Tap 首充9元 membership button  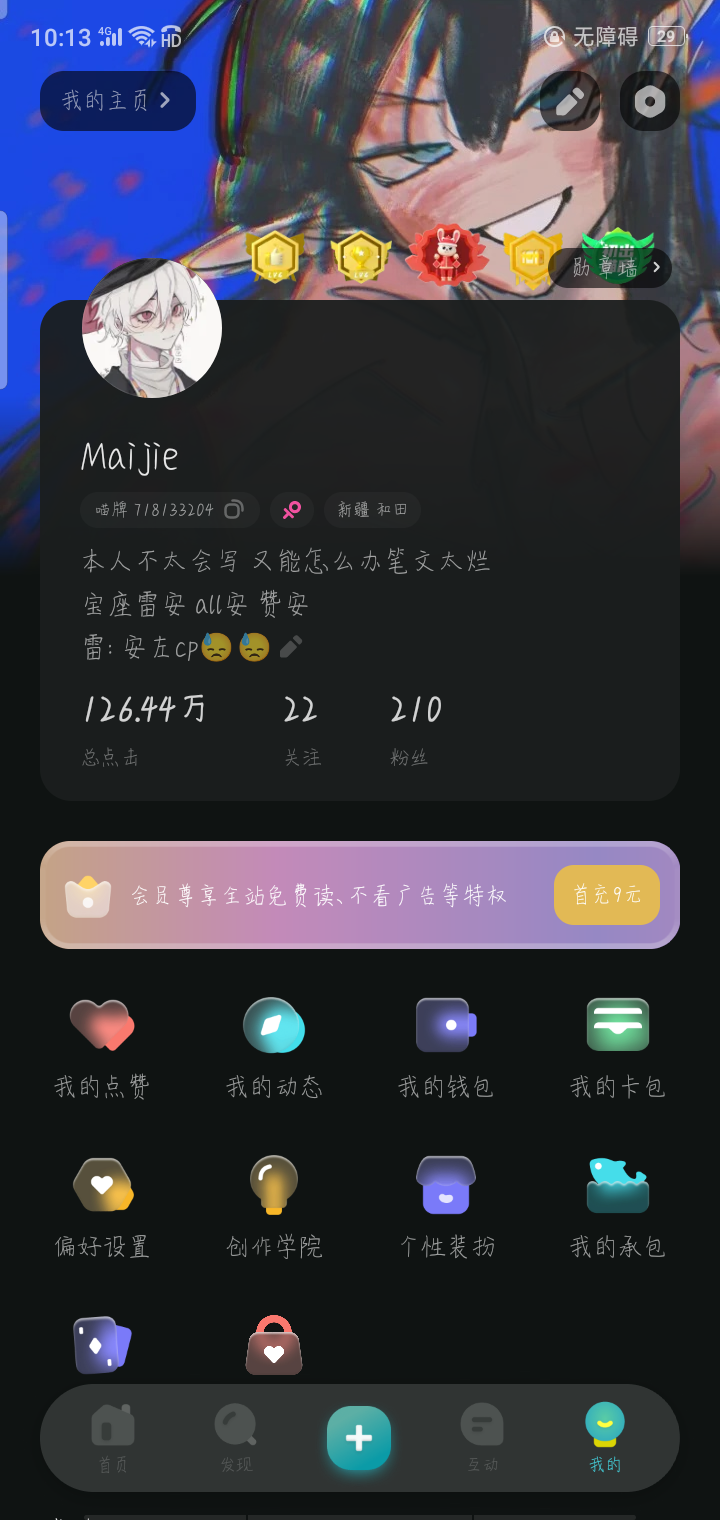(607, 895)
